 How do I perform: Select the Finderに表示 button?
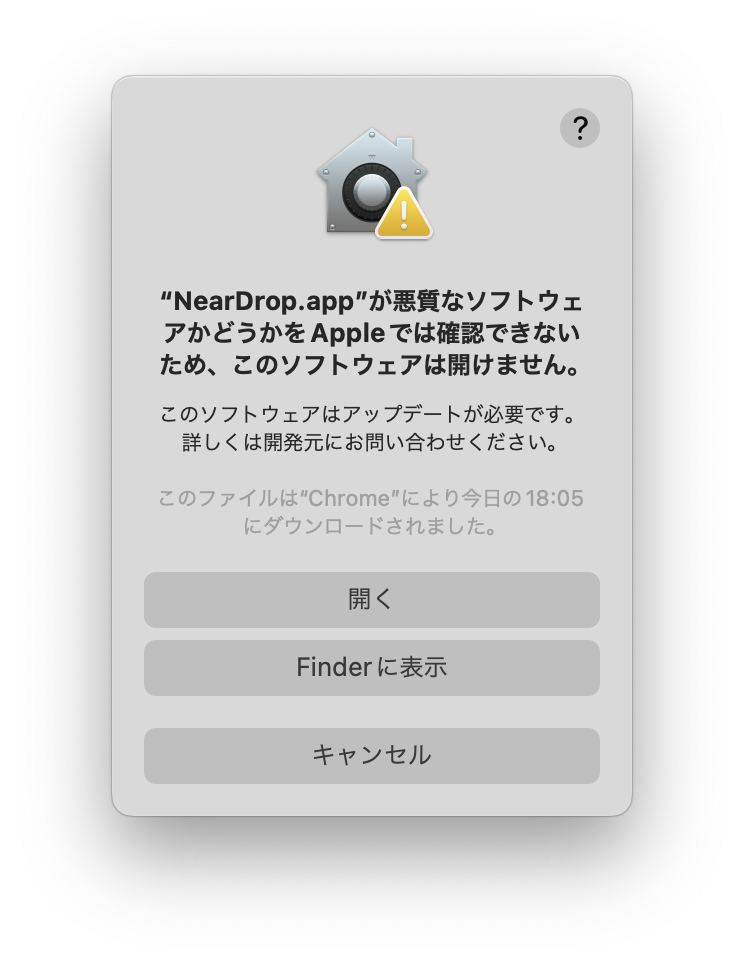pyautogui.click(x=372, y=668)
